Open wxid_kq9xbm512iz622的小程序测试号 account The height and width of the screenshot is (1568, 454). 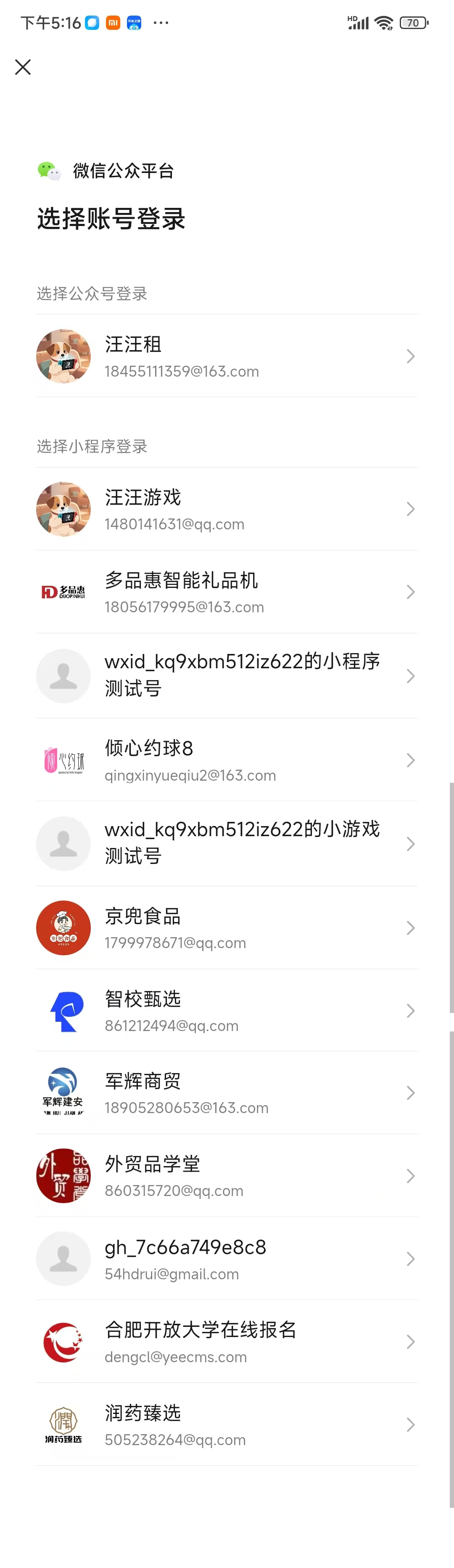point(226,676)
